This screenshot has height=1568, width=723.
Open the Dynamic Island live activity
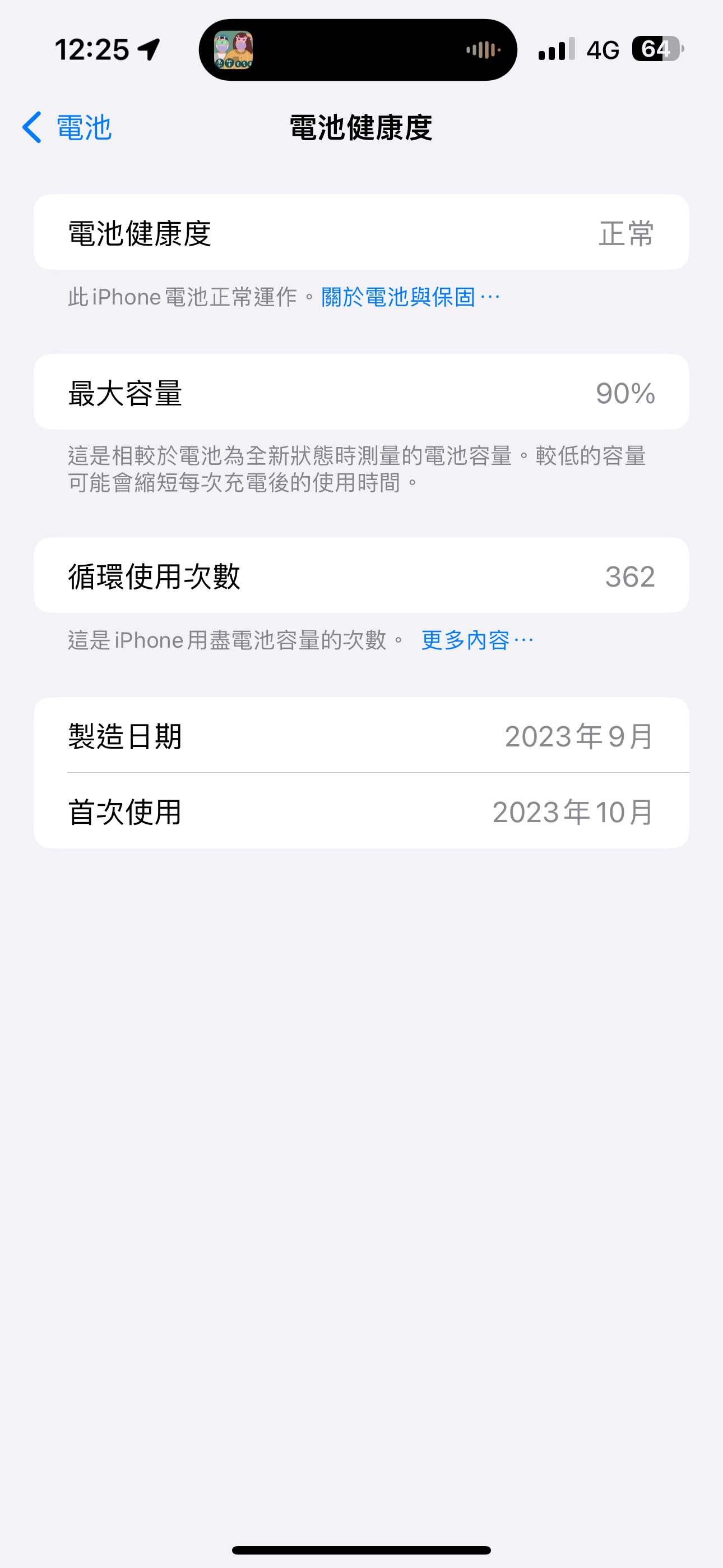(x=358, y=50)
